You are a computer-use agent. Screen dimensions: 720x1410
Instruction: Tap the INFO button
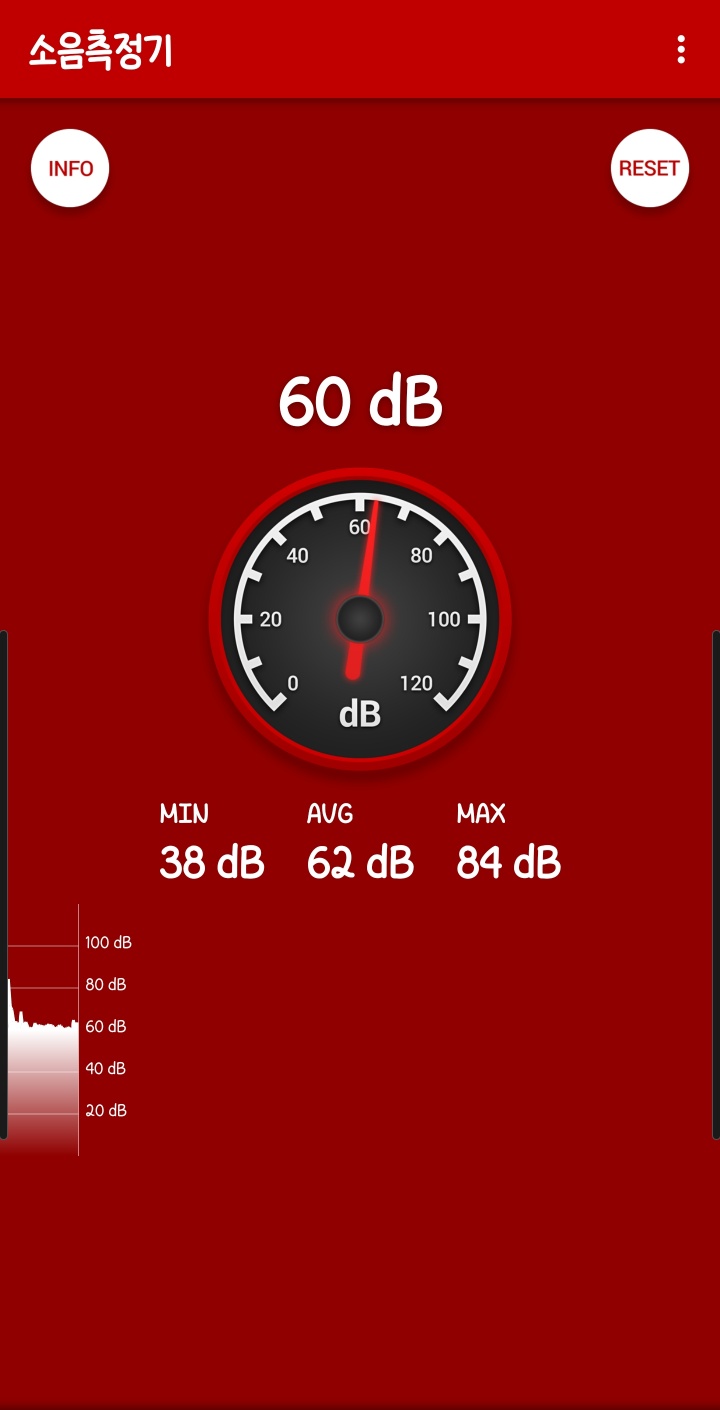pos(70,168)
